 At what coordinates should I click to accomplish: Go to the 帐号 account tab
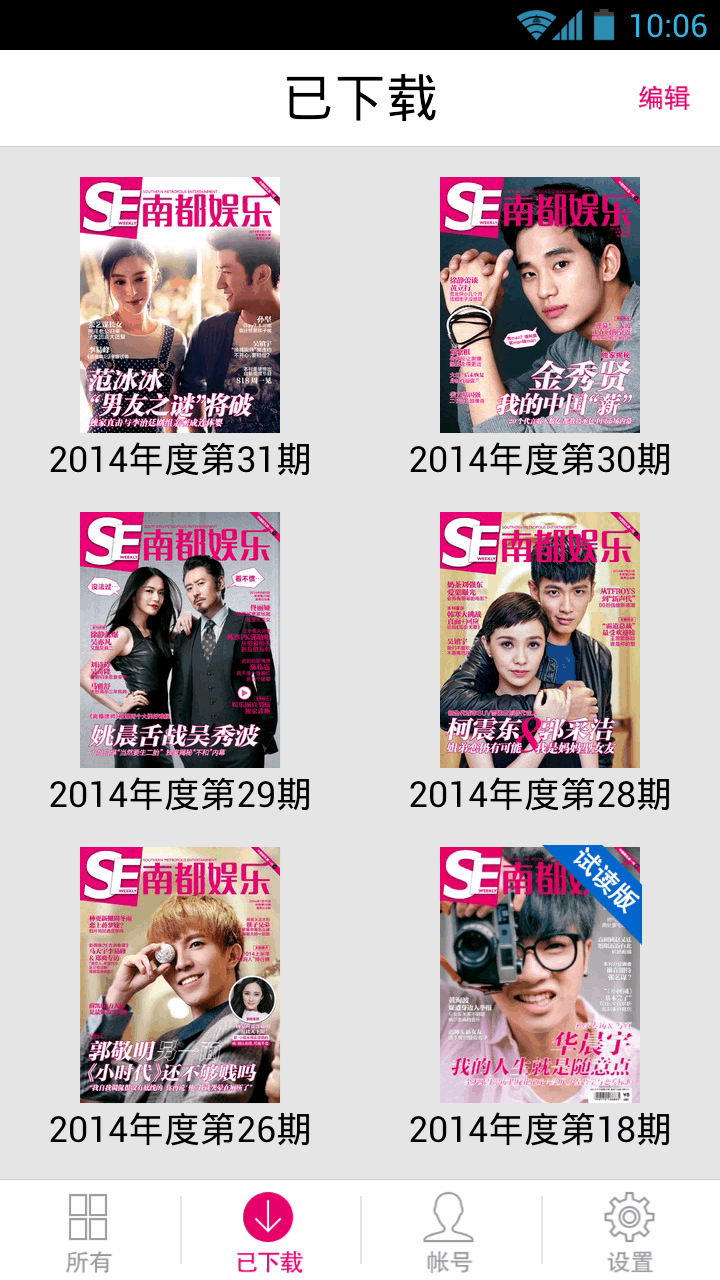click(449, 1232)
